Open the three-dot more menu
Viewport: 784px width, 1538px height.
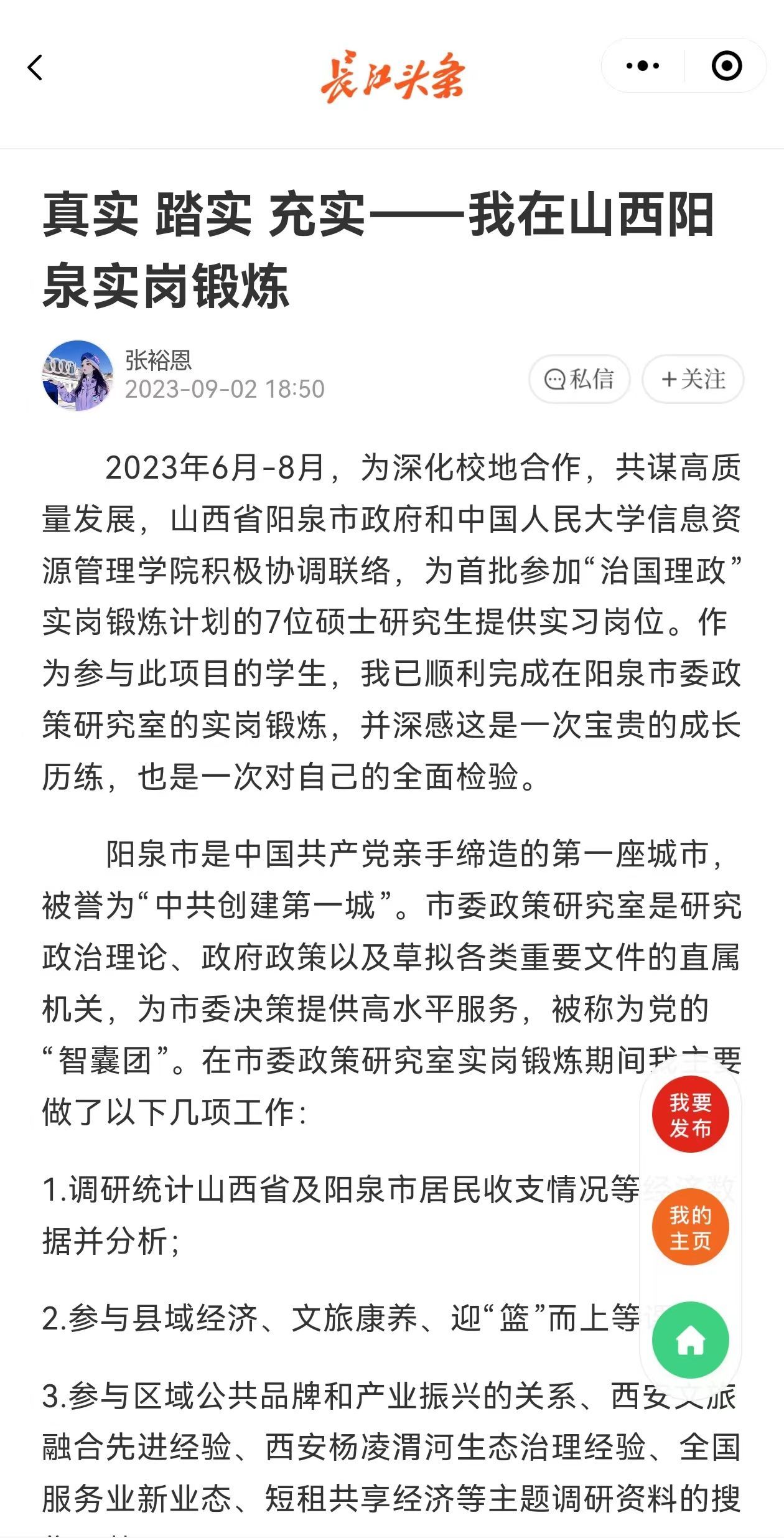(x=642, y=65)
